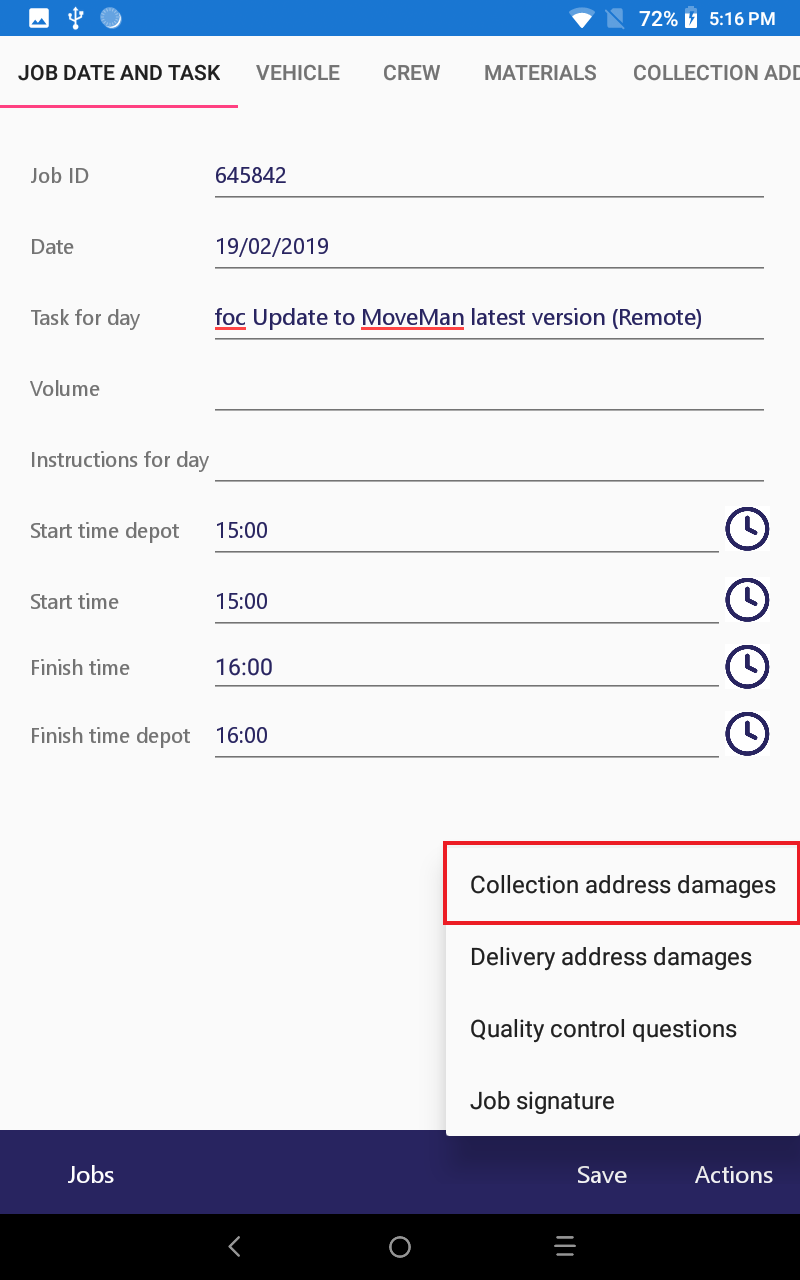Tap the clock next to Finish time depot
This screenshot has height=1280, width=800.
[x=747, y=734]
